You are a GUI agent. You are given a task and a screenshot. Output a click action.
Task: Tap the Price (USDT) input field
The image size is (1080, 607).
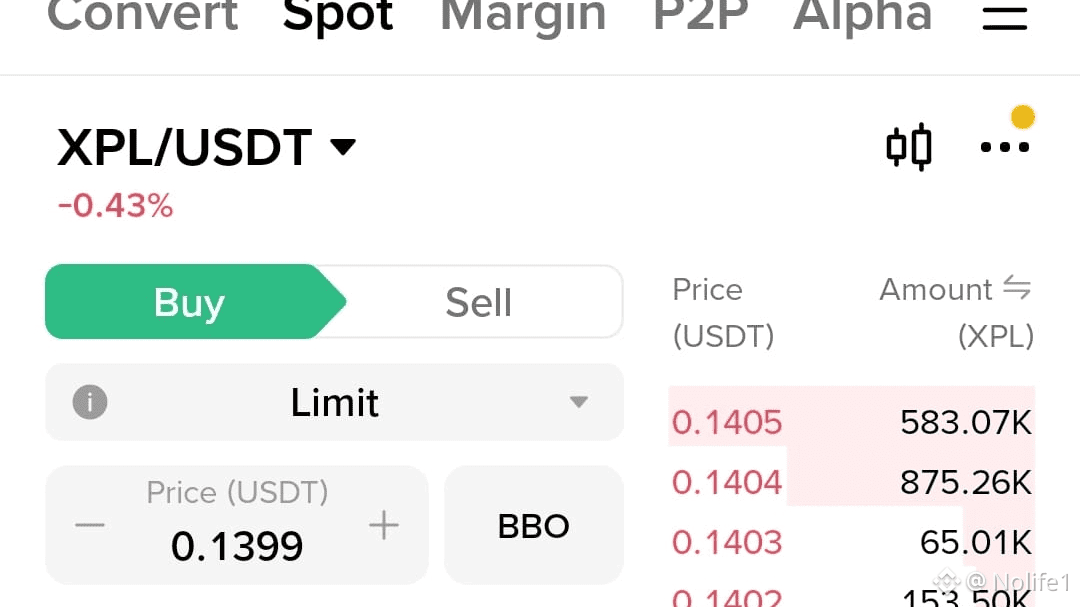coord(237,544)
